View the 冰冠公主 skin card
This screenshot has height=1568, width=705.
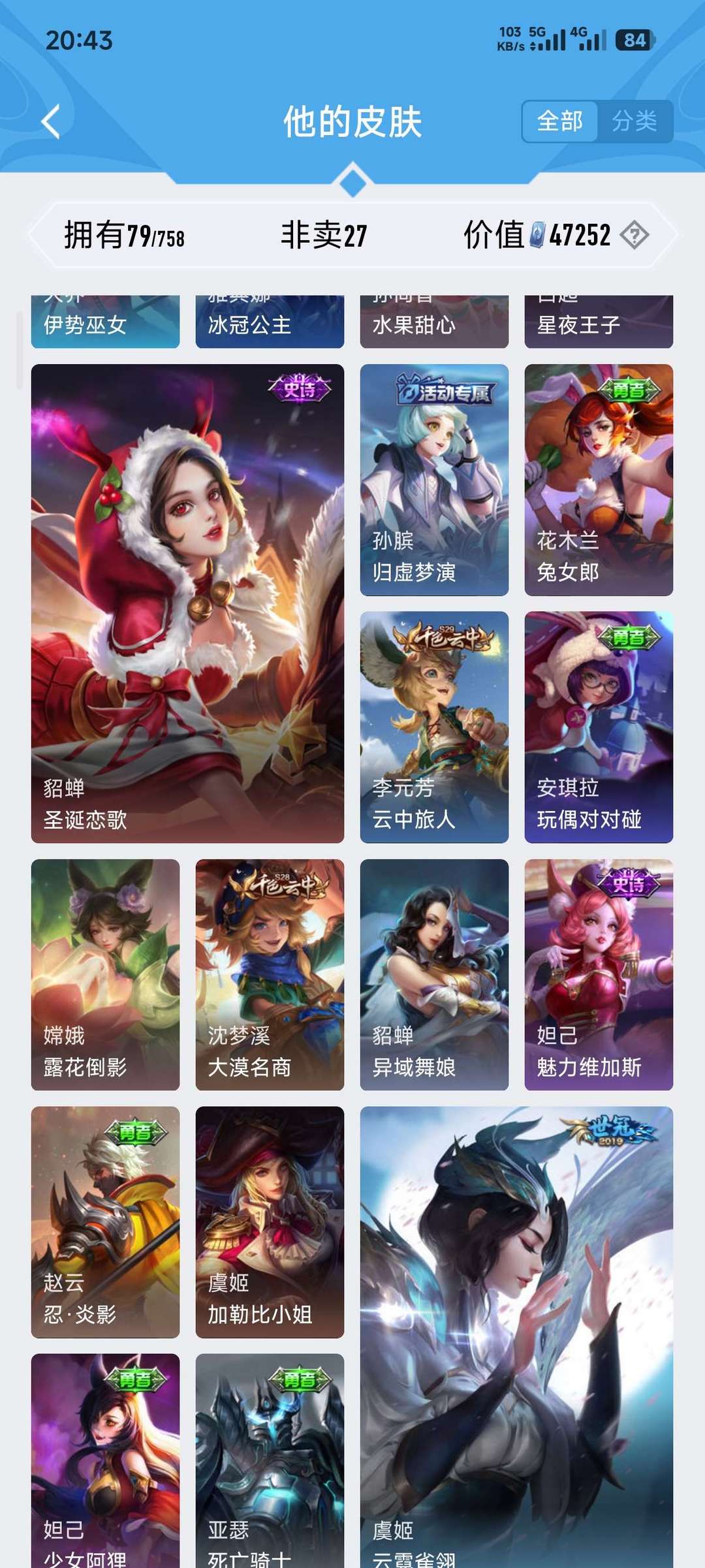click(270, 322)
